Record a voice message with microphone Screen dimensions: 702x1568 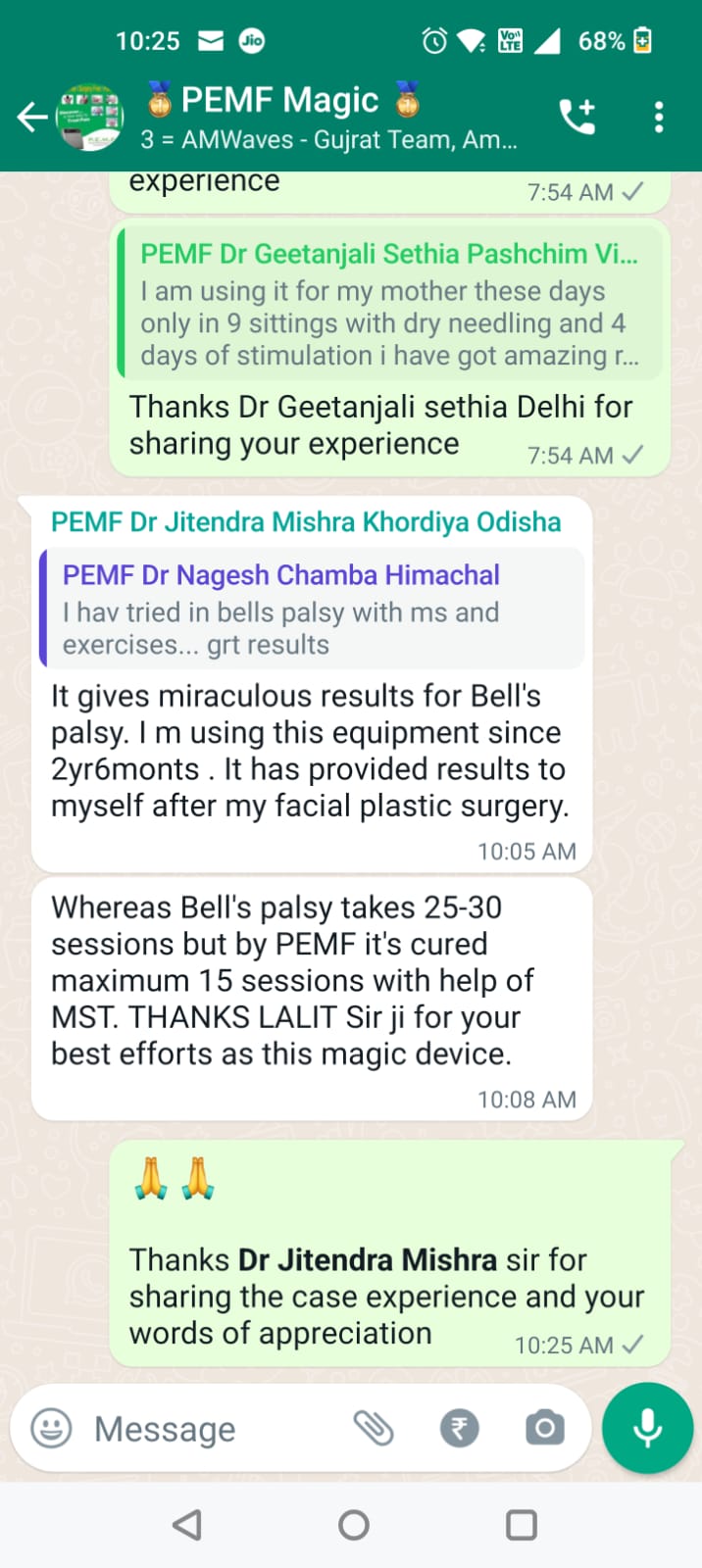pos(647,1429)
